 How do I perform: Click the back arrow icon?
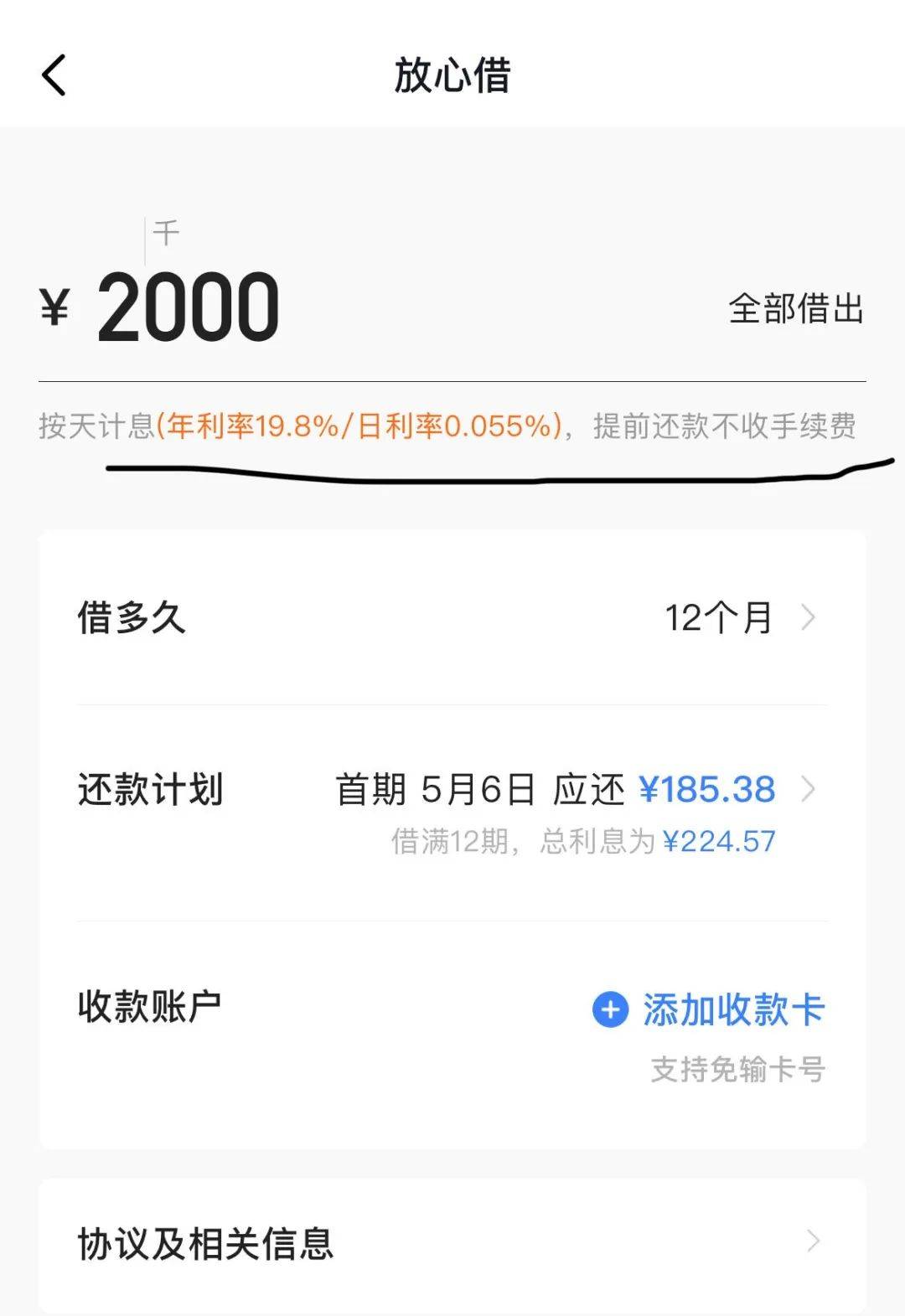52,74
